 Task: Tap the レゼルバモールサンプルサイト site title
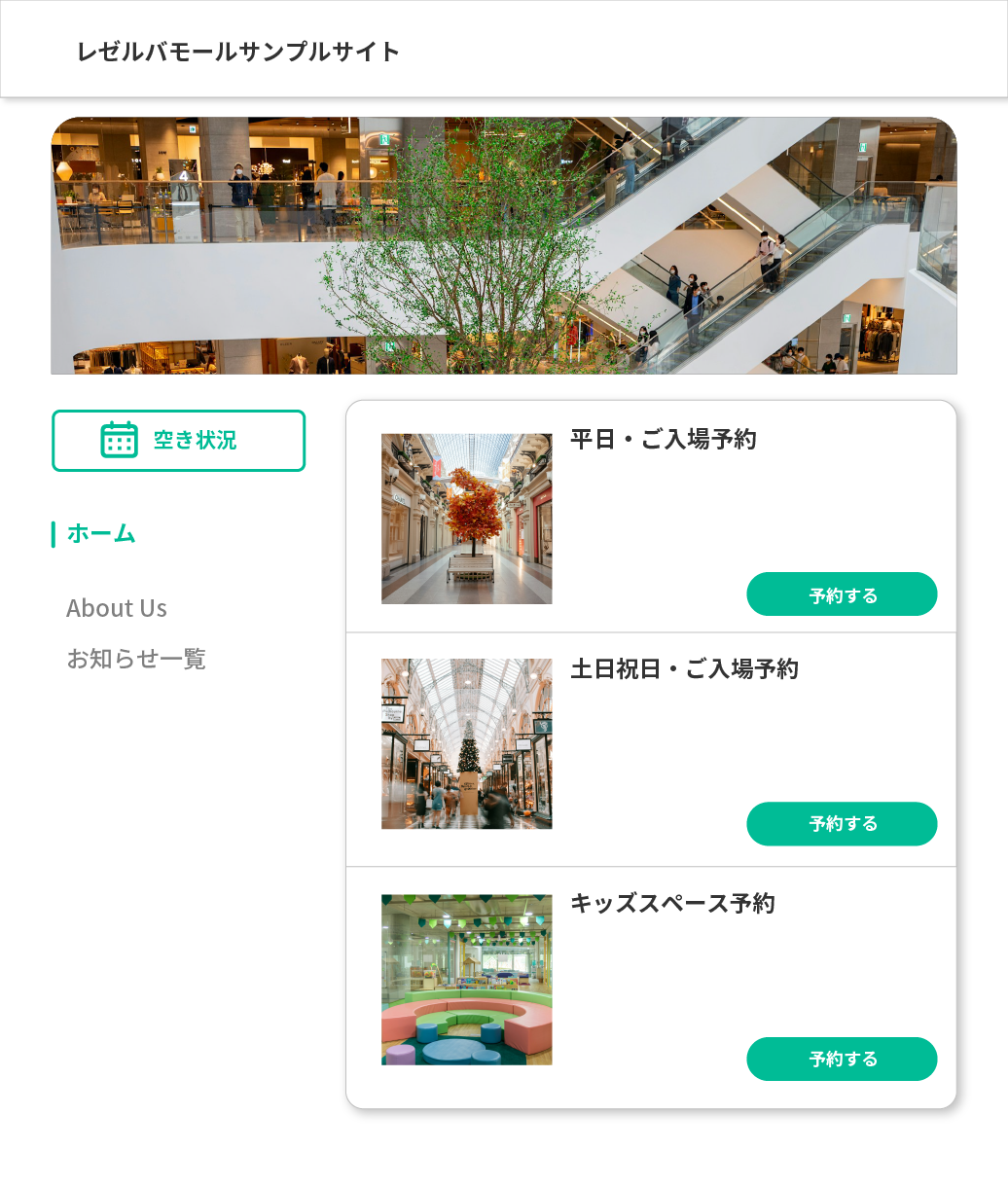pyautogui.click(x=238, y=52)
